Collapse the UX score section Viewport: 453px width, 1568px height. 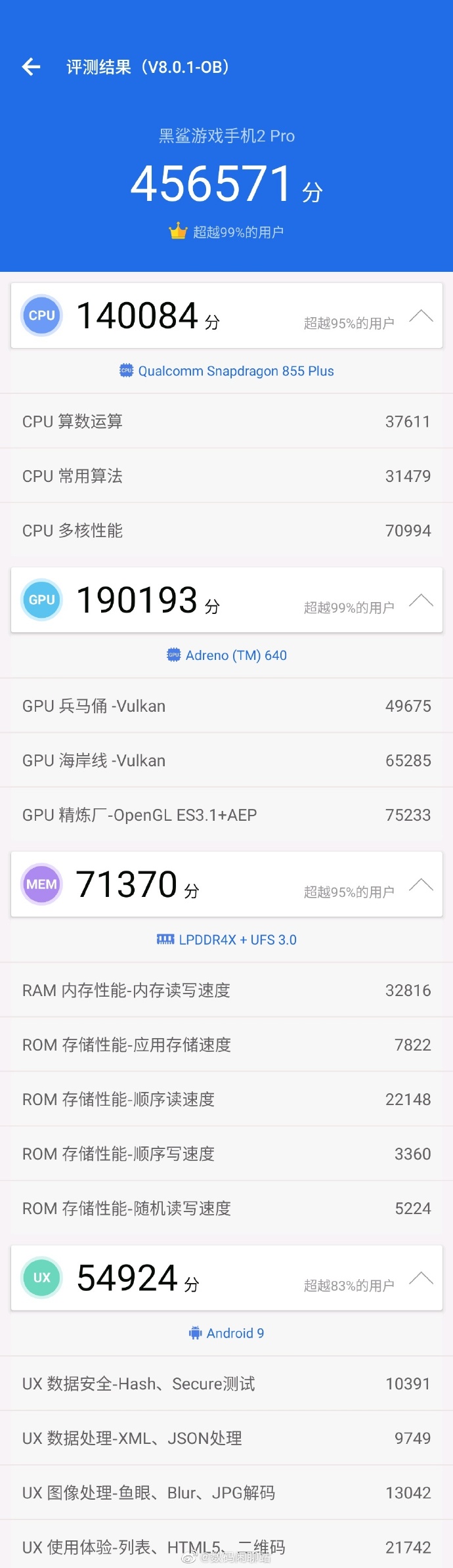coord(421,1278)
